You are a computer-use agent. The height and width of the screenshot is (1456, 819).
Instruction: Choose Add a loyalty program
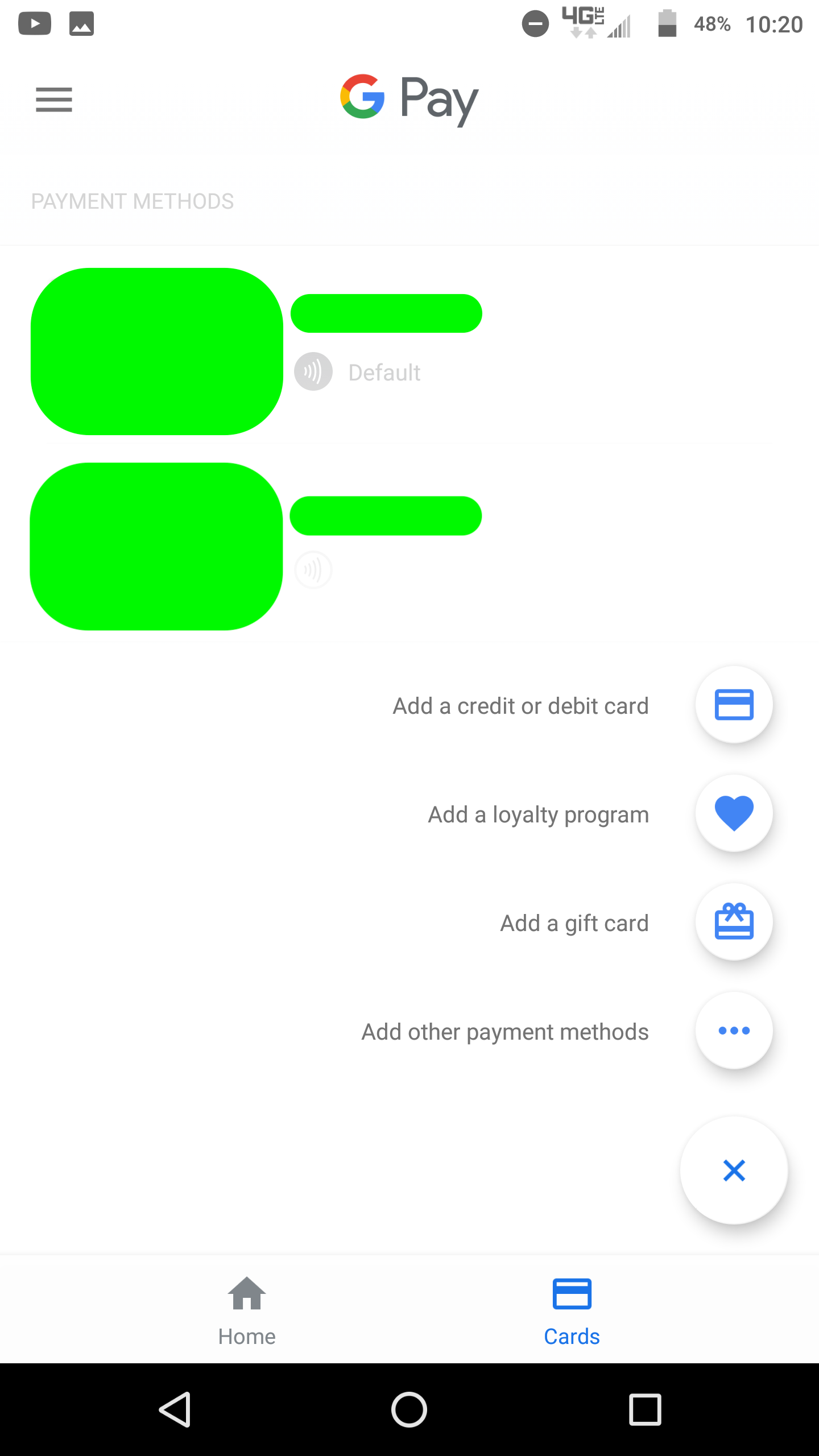pos(537,814)
